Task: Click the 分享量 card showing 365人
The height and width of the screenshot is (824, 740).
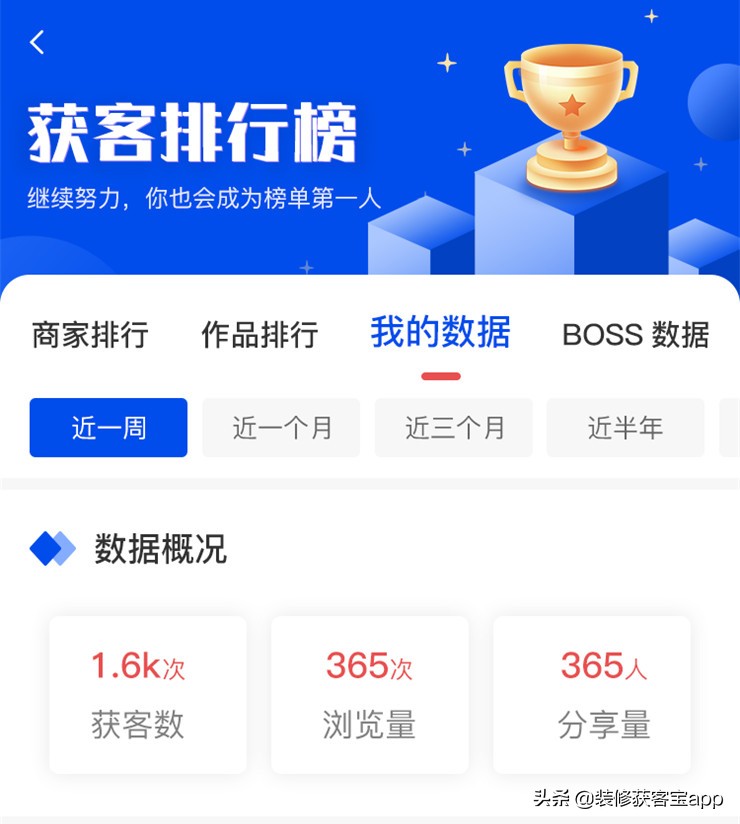Action: (594, 694)
